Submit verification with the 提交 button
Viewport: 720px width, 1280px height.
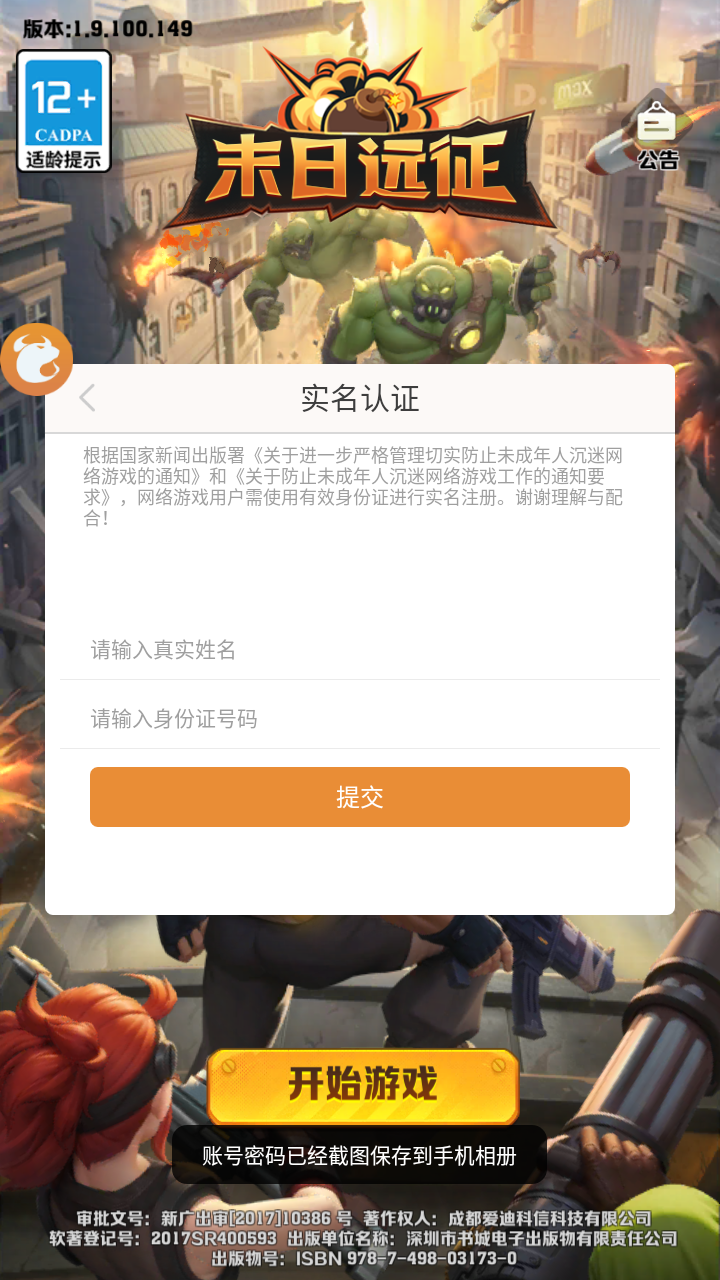[360, 797]
